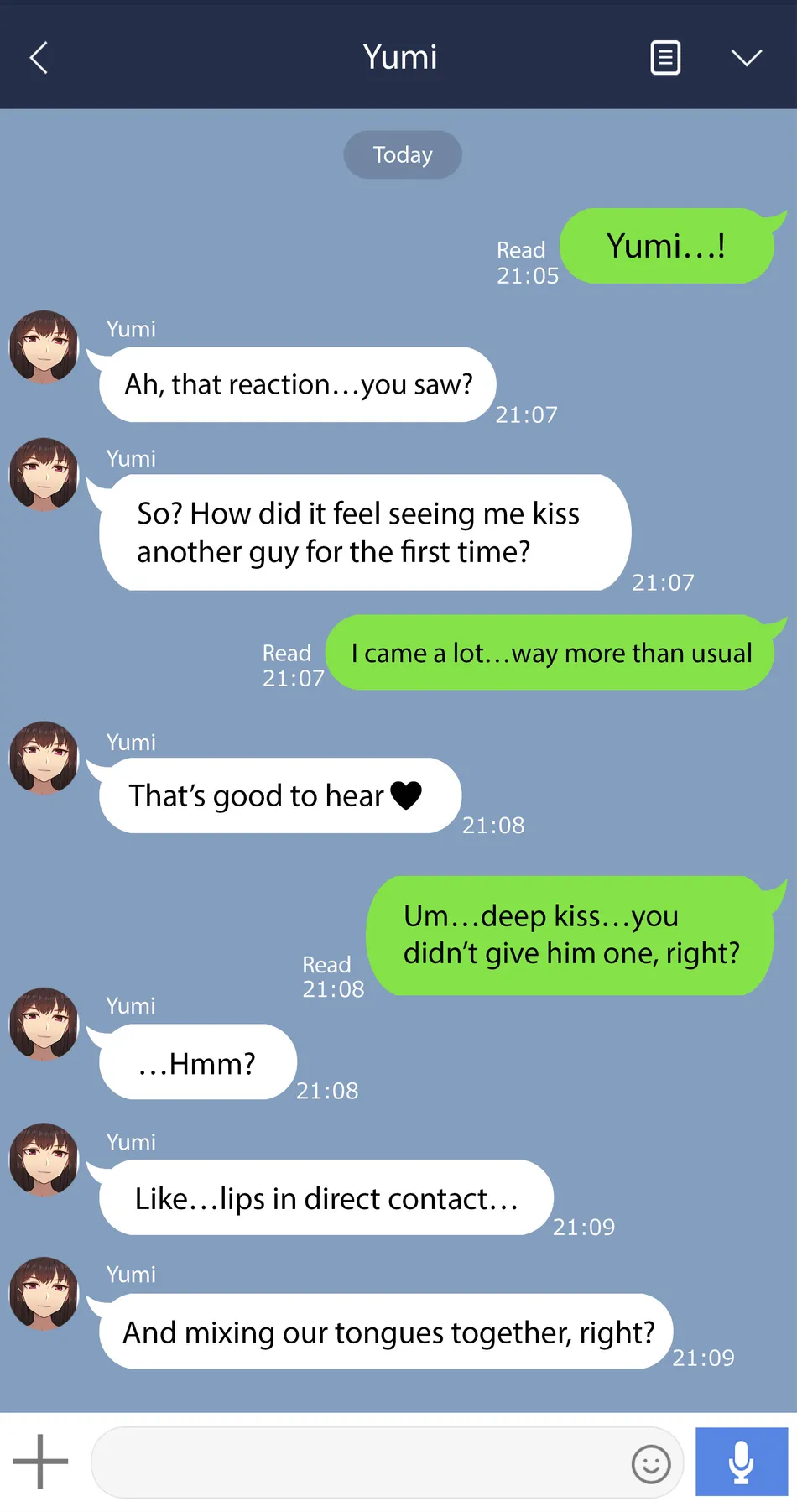Open the emoji picker
Viewport: 797px width, 1512px height.
click(651, 1464)
